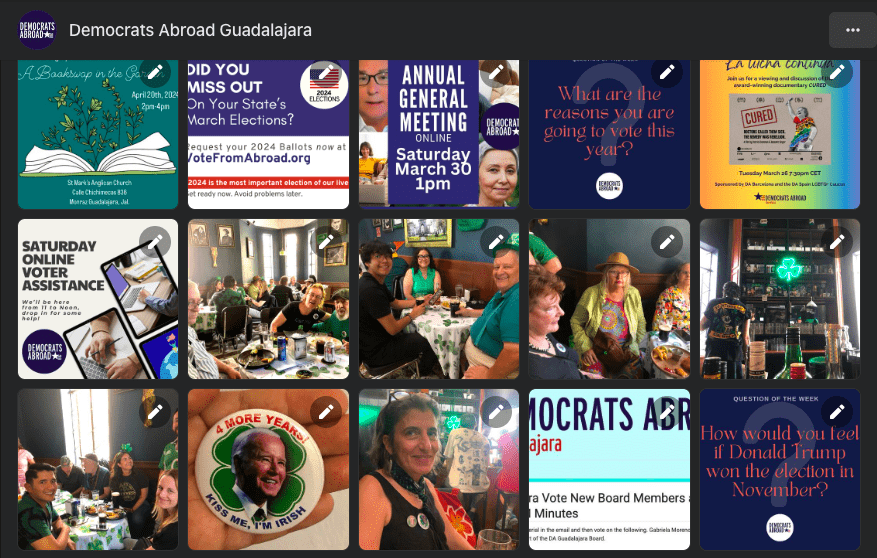
Task: Open the three-dot overflow menu
Action: pos(852,30)
